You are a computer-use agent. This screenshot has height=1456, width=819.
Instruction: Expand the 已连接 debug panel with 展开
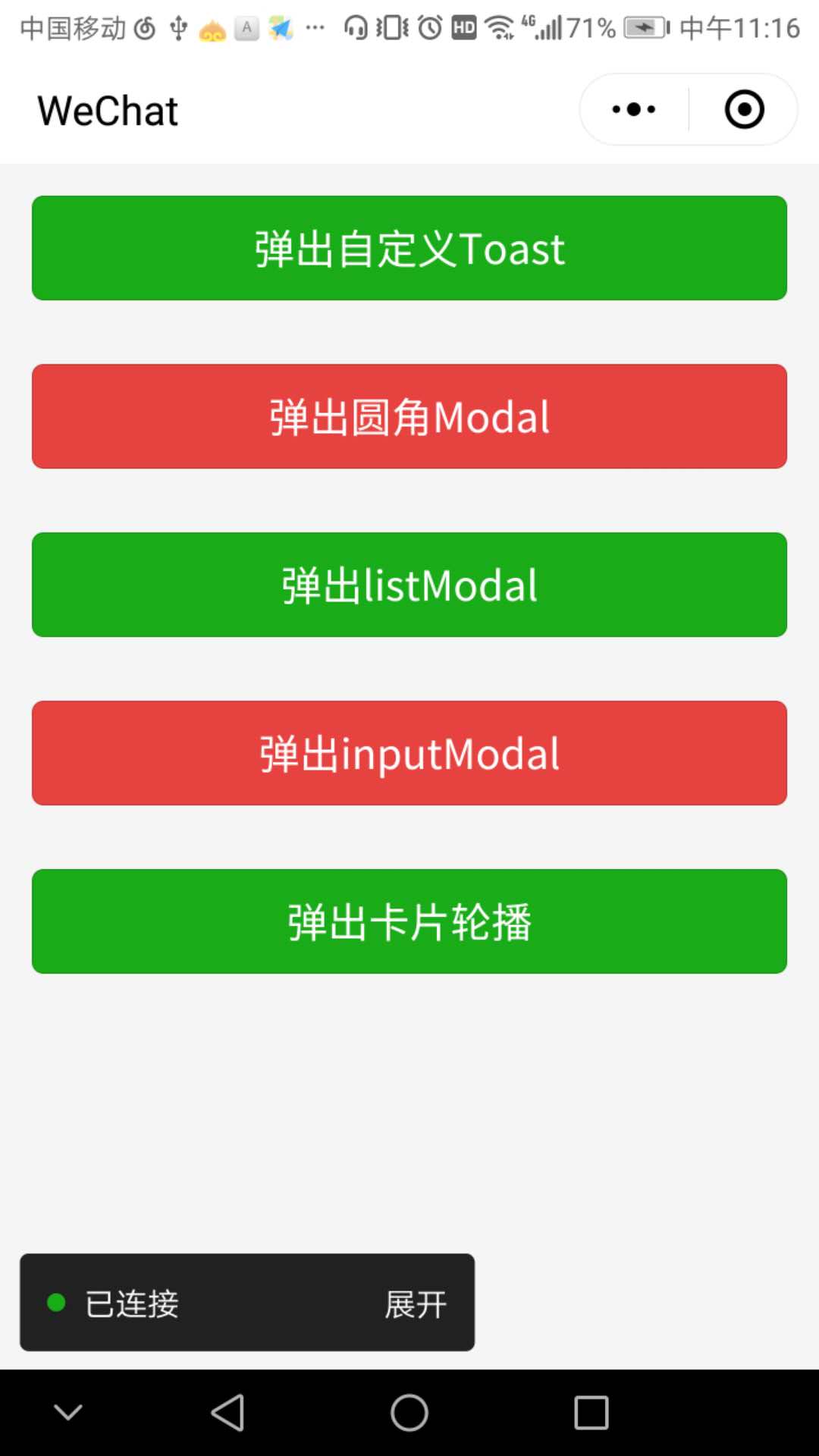point(416,1304)
